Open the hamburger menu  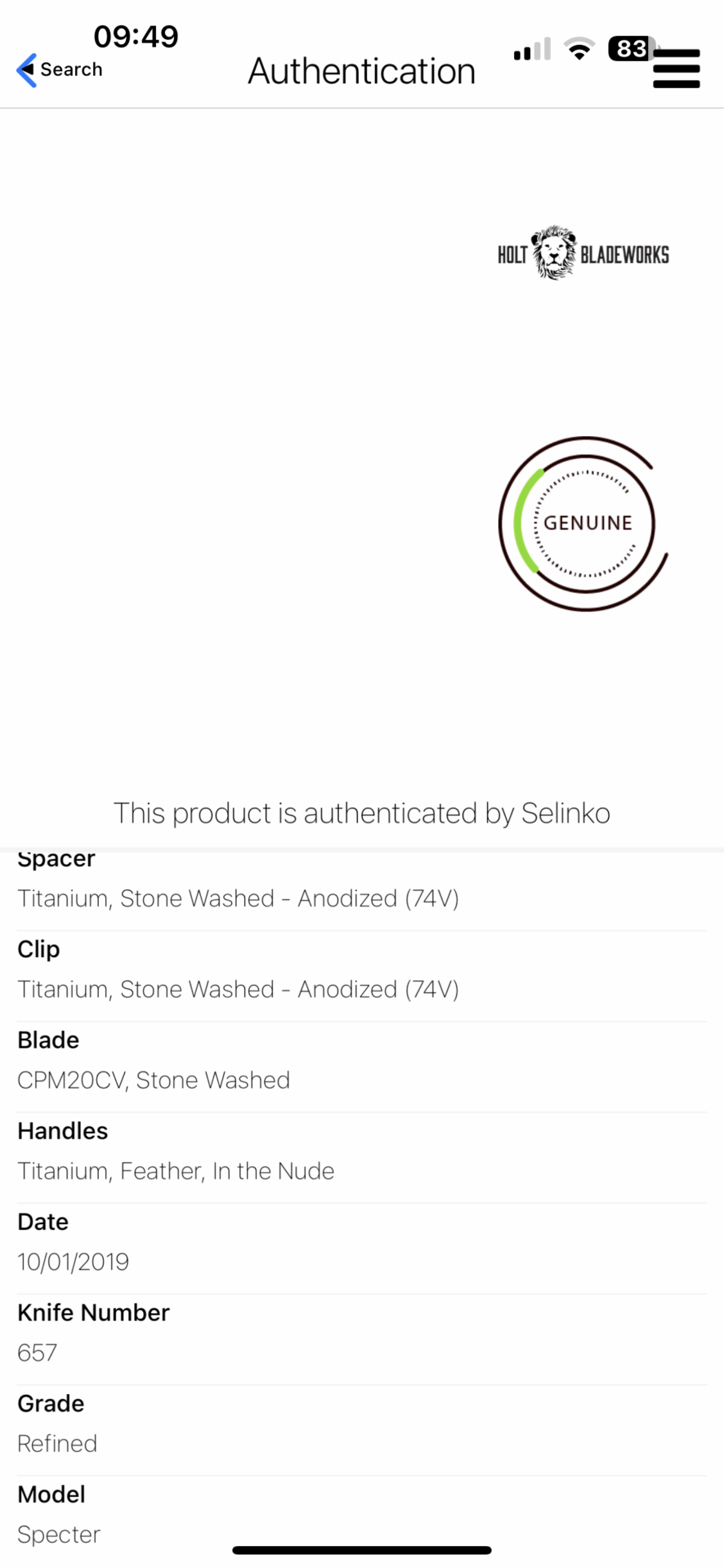click(677, 69)
